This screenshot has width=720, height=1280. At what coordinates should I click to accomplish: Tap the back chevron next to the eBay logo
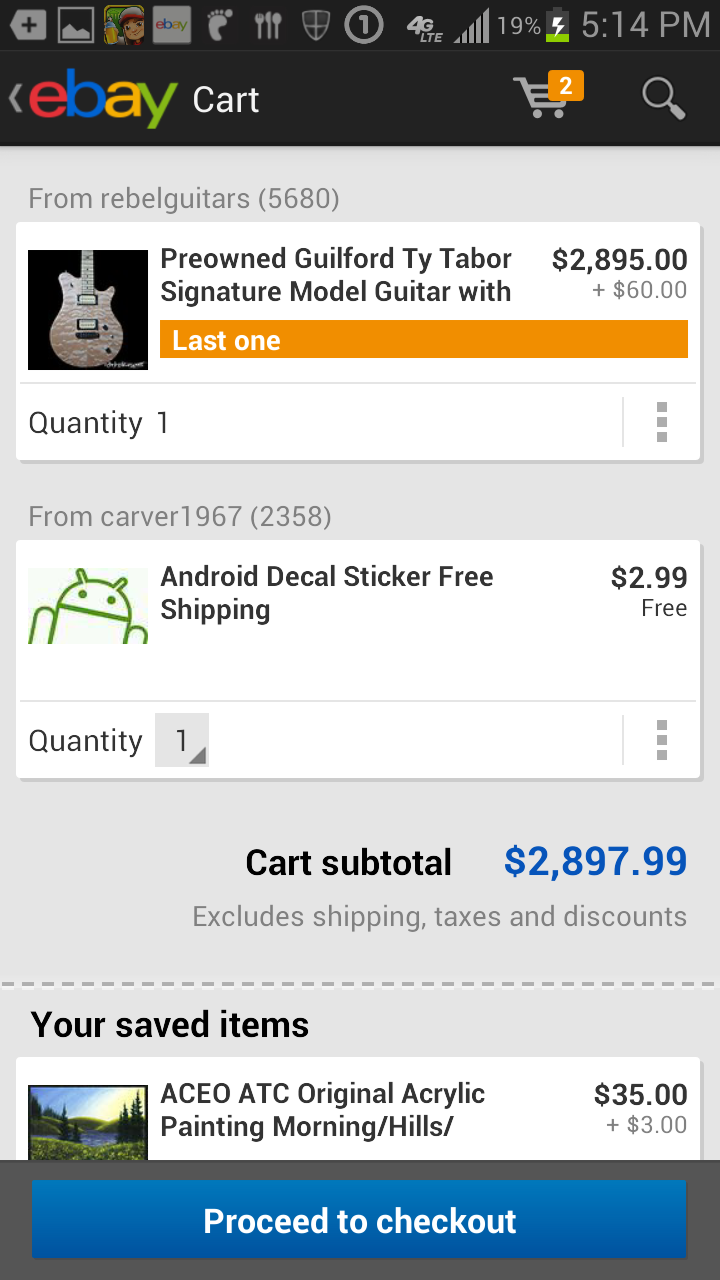(14, 98)
